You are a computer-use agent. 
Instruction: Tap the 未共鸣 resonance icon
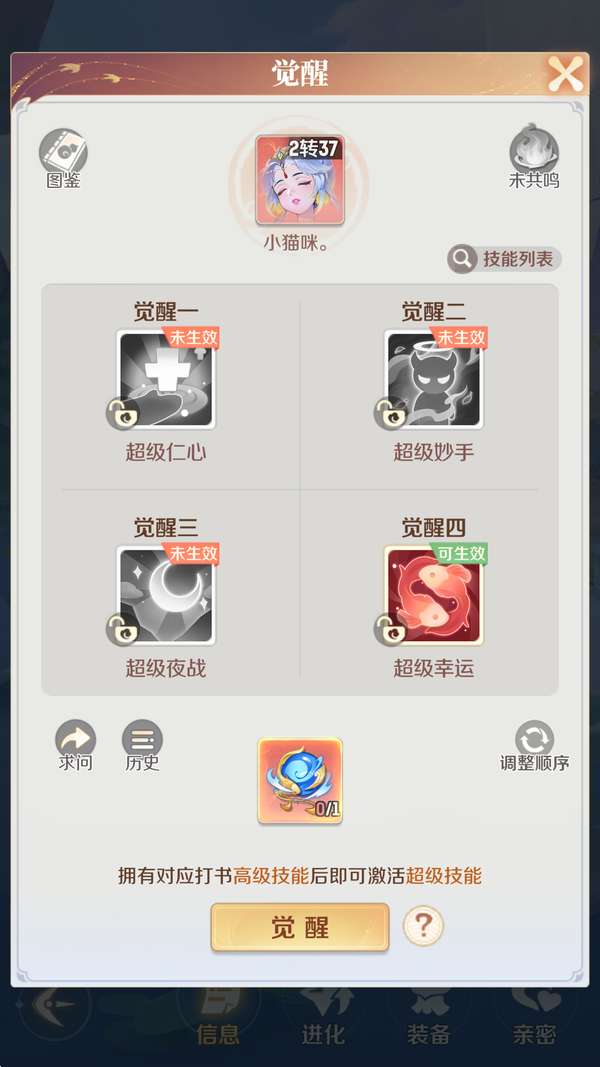click(x=534, y=153)
